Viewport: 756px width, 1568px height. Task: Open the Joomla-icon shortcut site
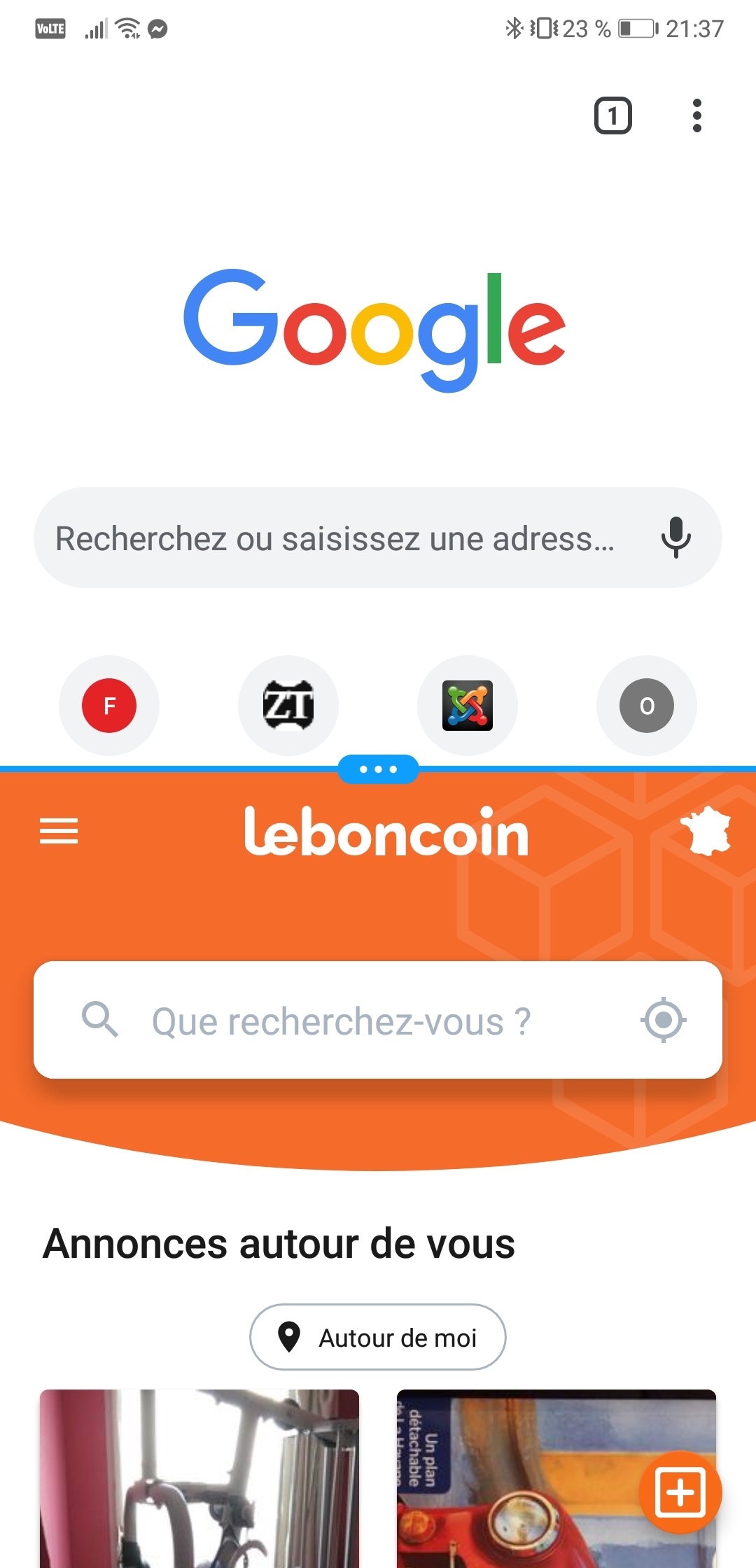[468, 705]
